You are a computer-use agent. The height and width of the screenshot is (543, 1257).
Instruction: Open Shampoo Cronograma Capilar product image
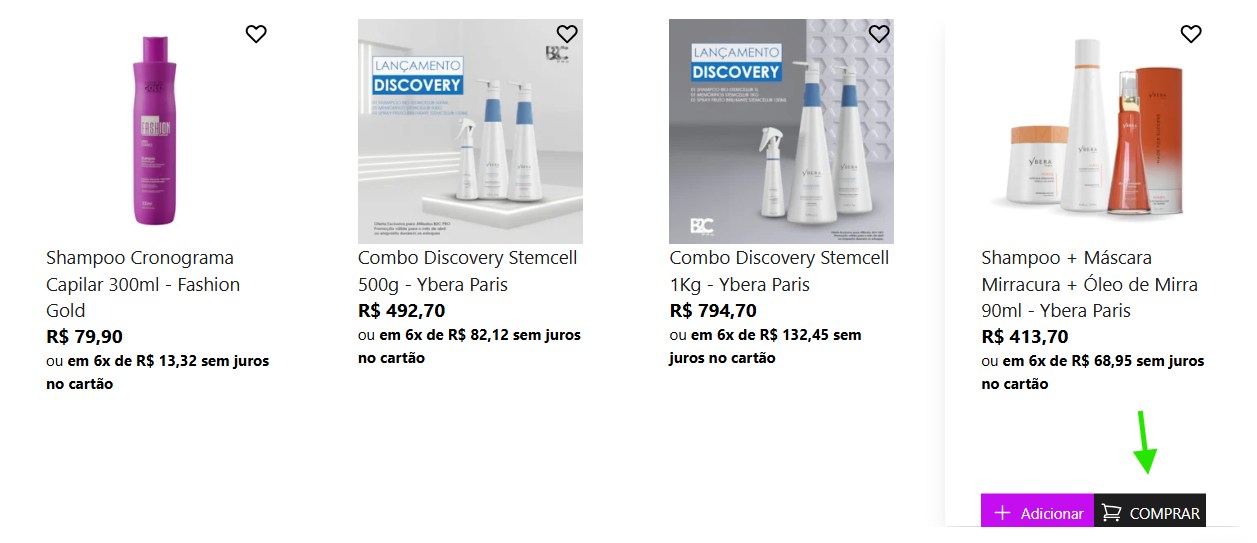pos(158,131)
